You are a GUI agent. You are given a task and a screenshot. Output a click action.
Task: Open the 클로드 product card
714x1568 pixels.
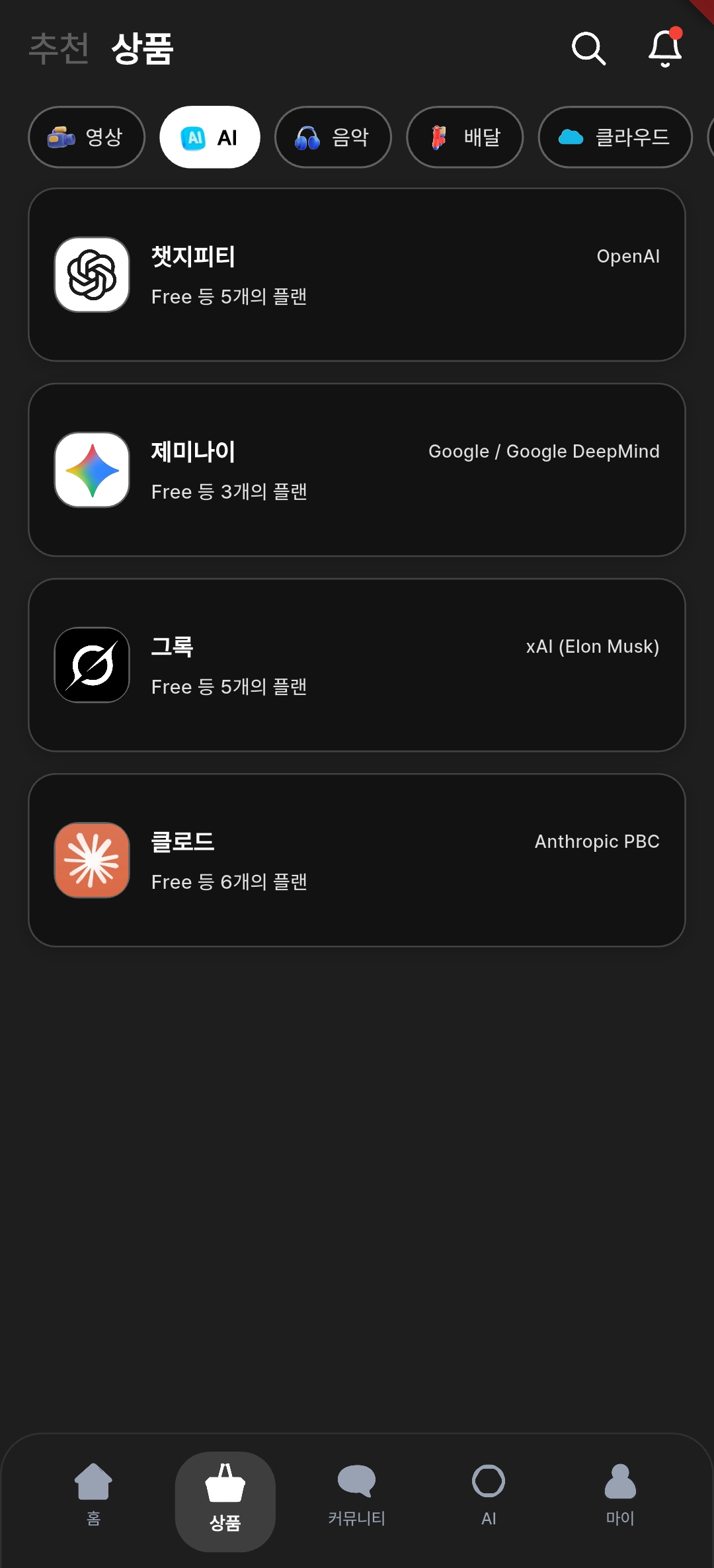click(357, 860)
